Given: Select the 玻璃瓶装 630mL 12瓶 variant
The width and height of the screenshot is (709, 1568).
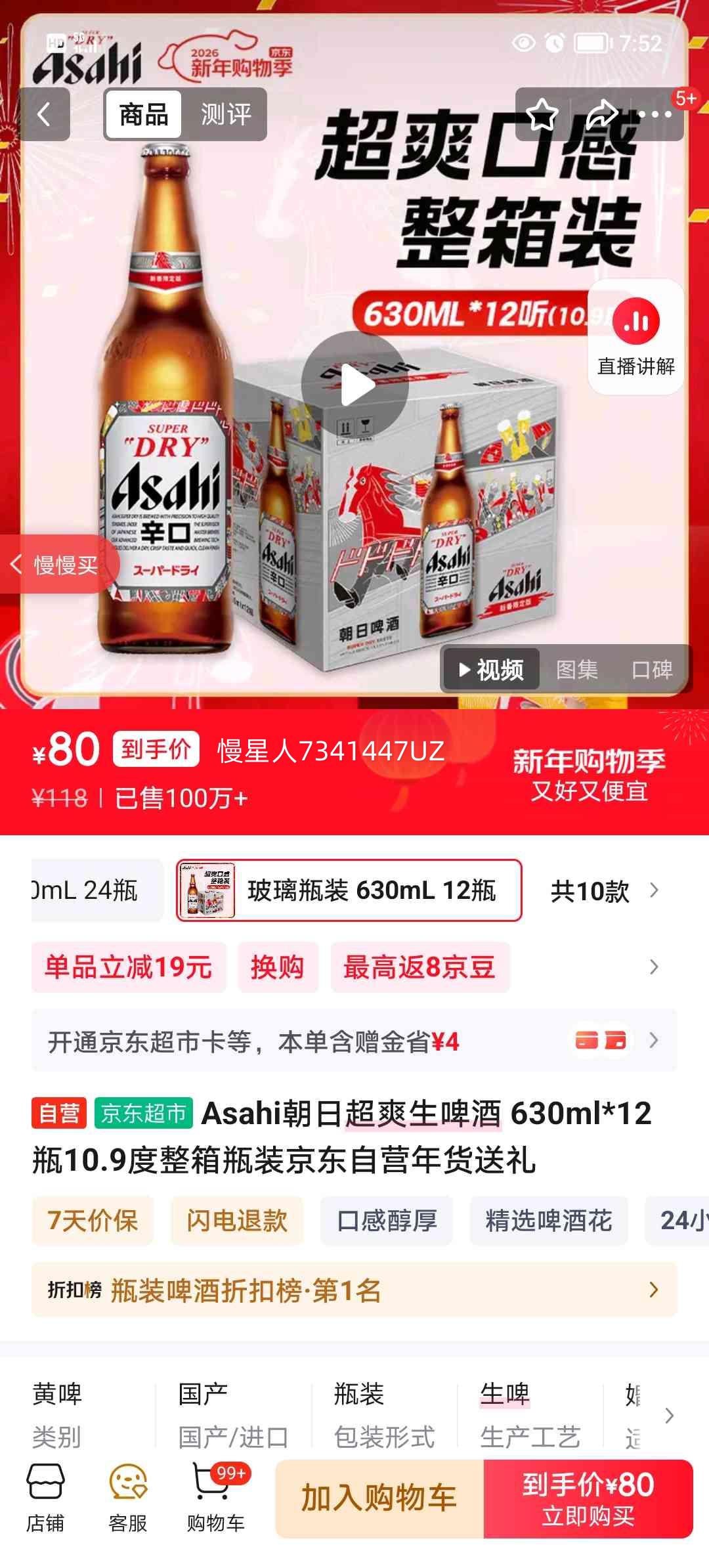Looking at the screenshot, I should (348, 890).
